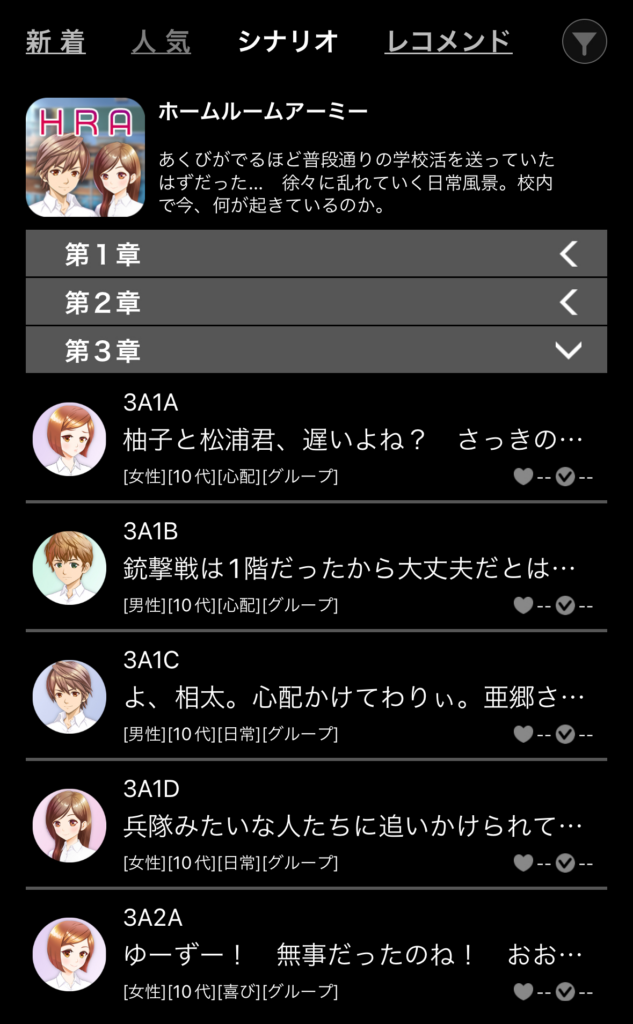Open scenario 3A1A
Screen dimensions: 633x1024
pyautogui.click(x=316, y=439)
